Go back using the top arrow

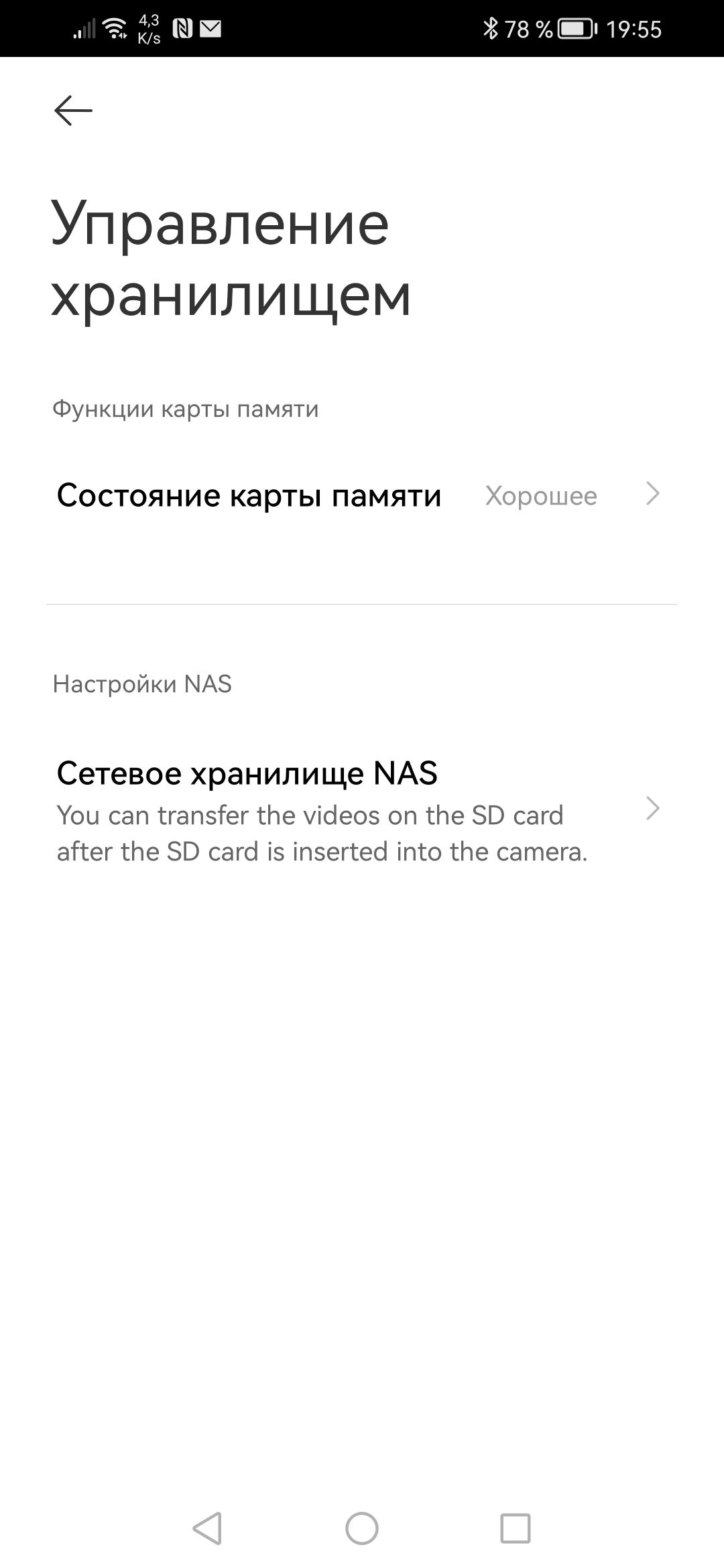pyautogui.click(x=73, y=111)
